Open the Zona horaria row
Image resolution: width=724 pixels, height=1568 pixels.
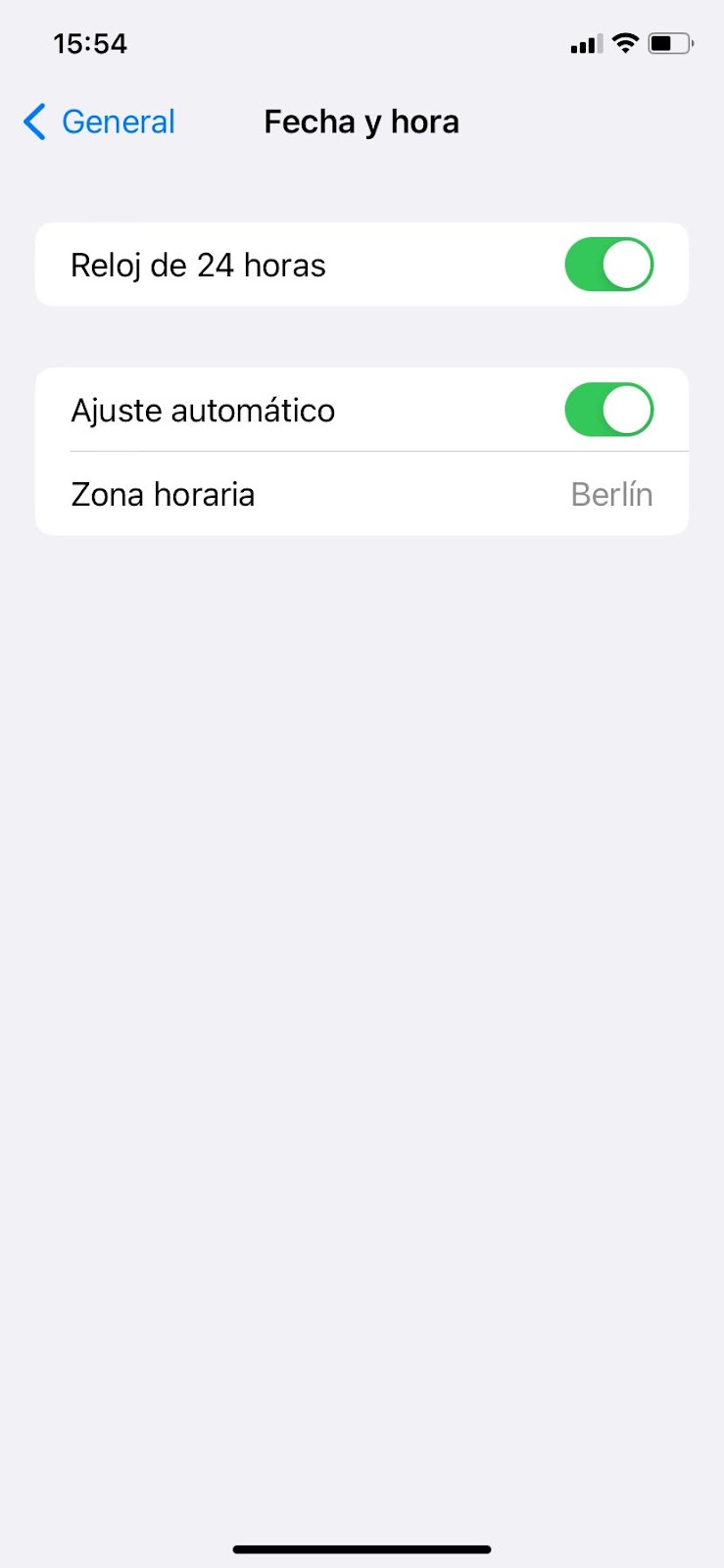click(362, 494)
